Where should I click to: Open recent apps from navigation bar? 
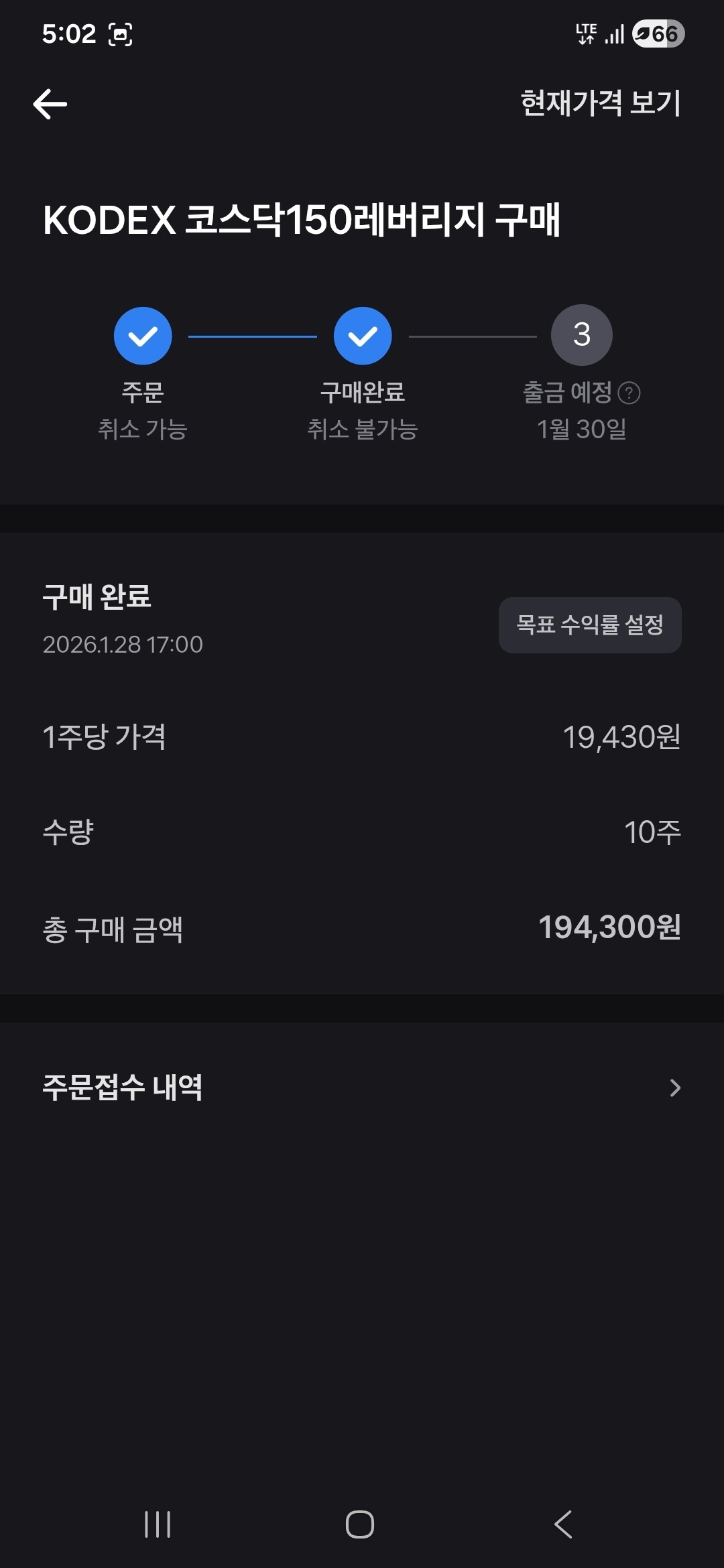click(x=158, y=1524)
